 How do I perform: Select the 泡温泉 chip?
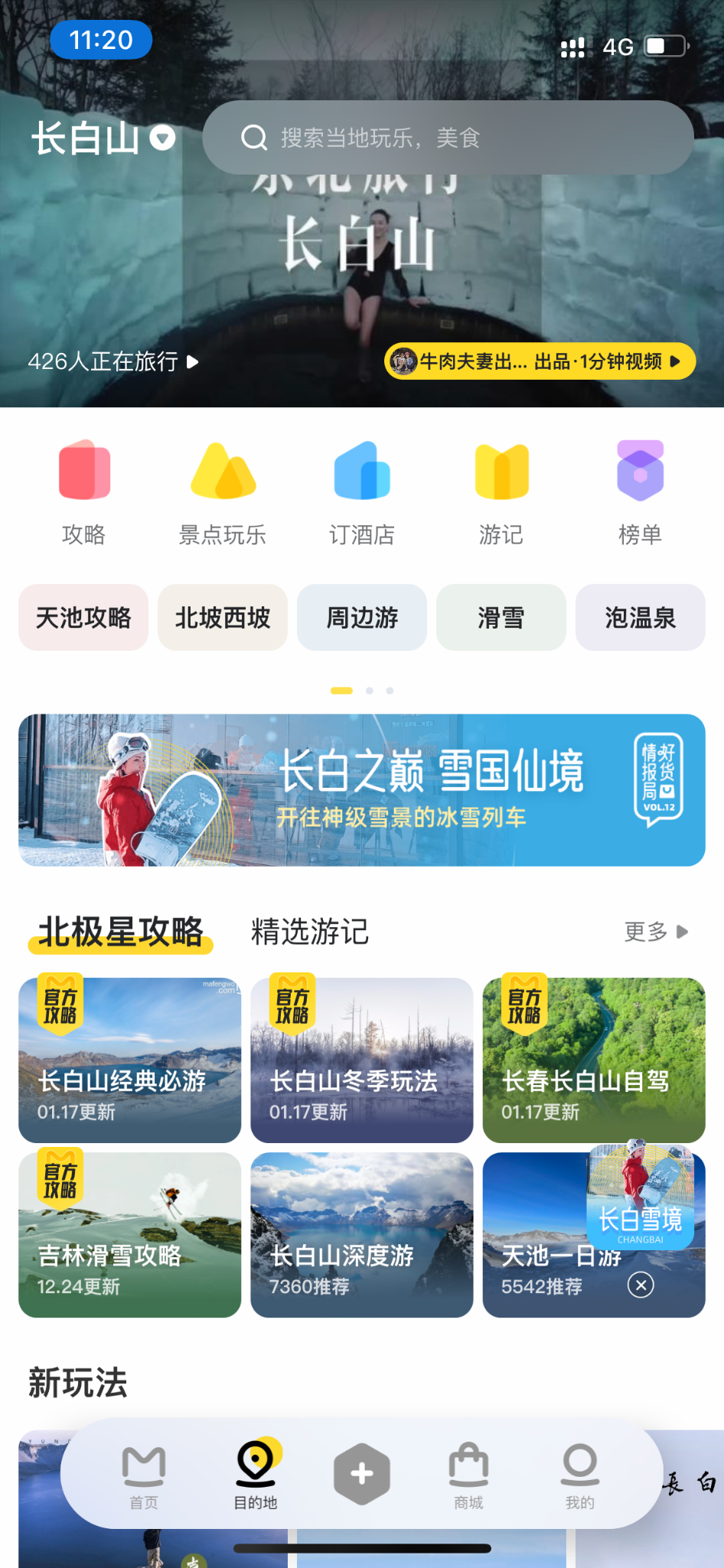tap(640, 618)
